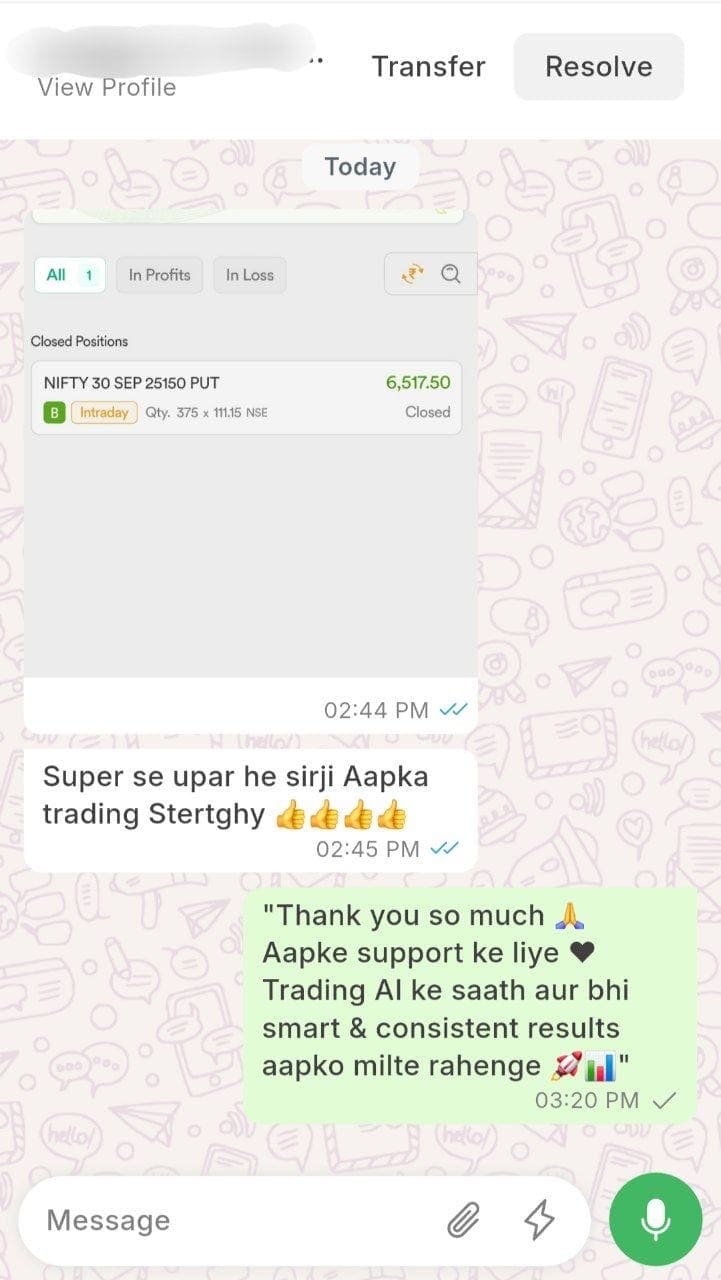The width and height of the screenshot is (721, 1280).
Task: Tap the green microphone button
Action: (x=655, y=1219)
